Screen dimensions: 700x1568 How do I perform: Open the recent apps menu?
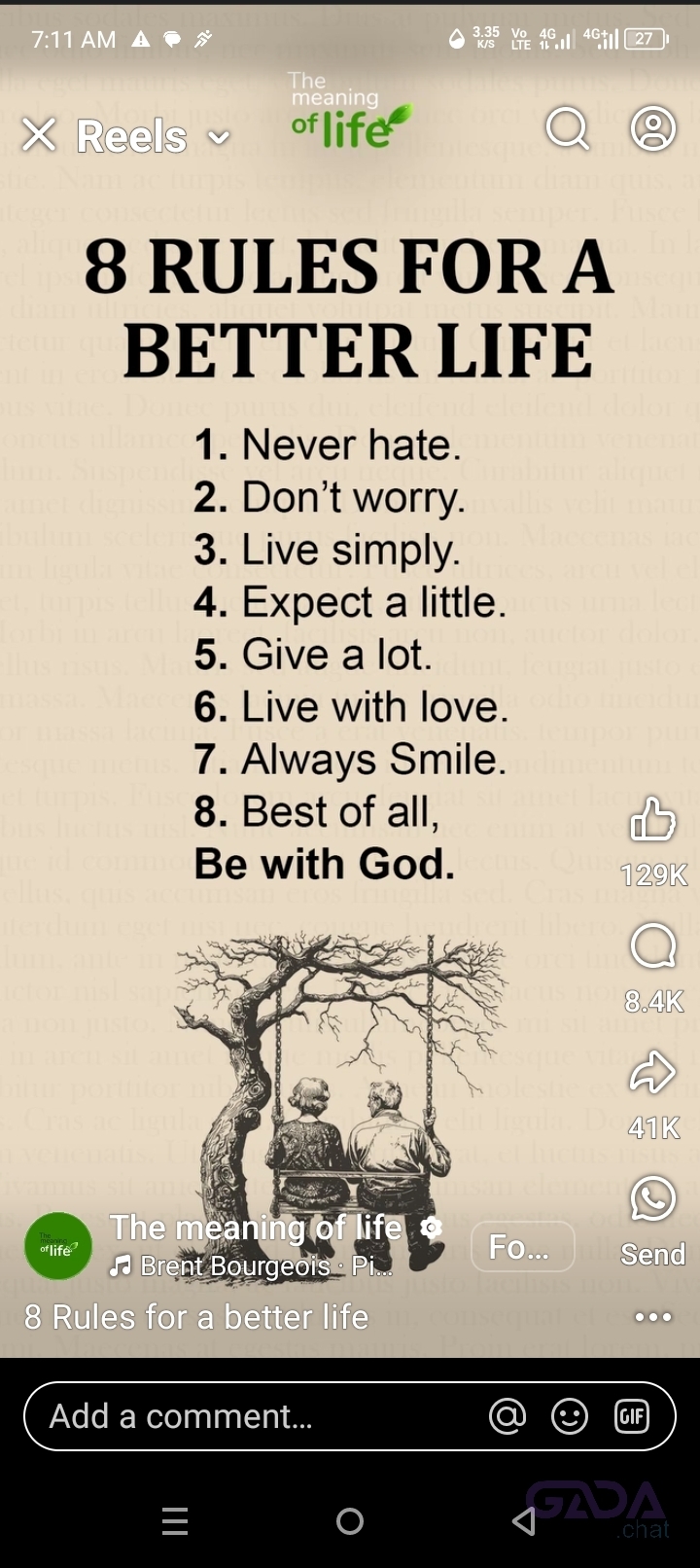[x=175, y=1521]
